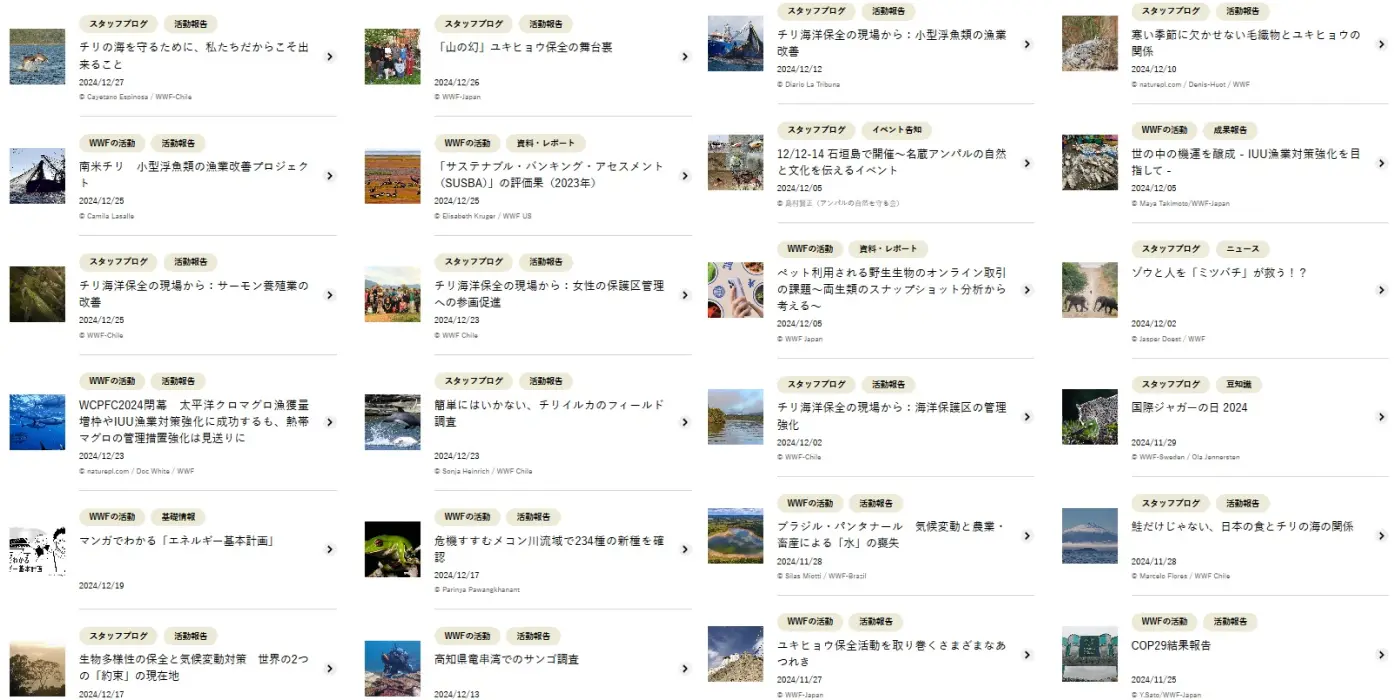This screenshot has height=700, width=1400.
Task: Open 高知県竜串湾でのサンゴ調査 article
Action: click(x=506, y=659)
